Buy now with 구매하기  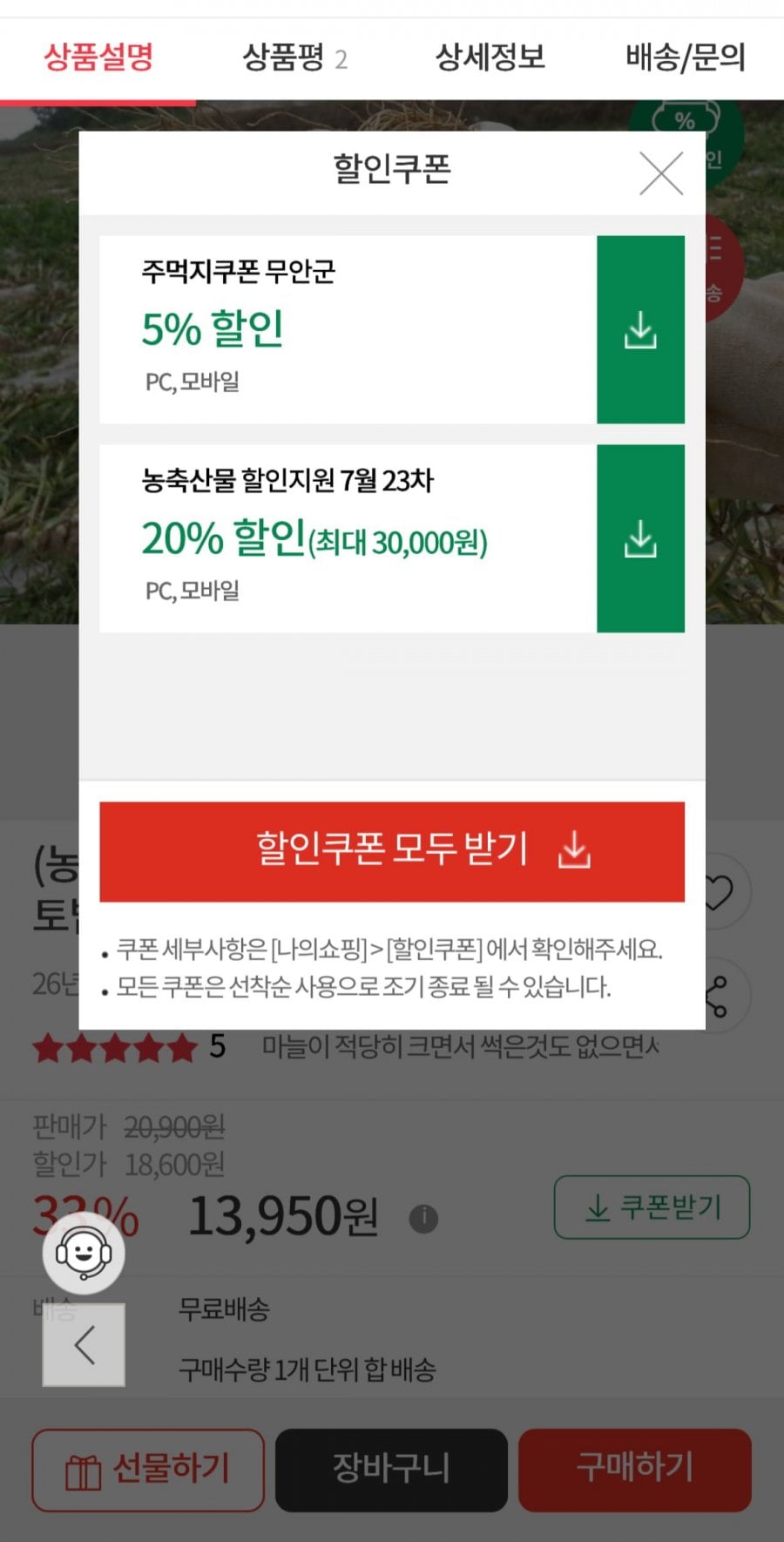[x=635, y=1470]
